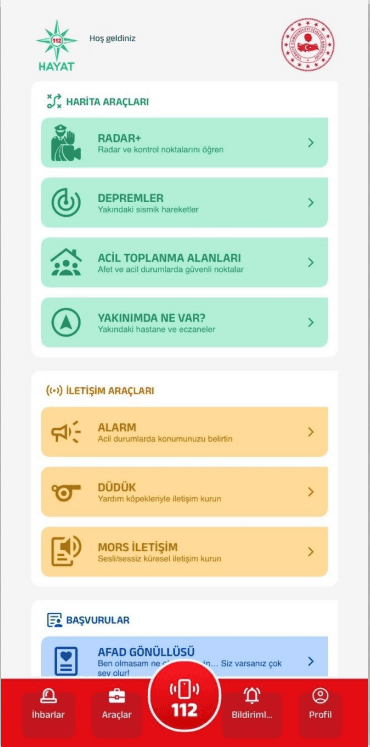Open the RADAR+ control points card
The height and width of the screenshot is (747, 370).
[184, 142]
